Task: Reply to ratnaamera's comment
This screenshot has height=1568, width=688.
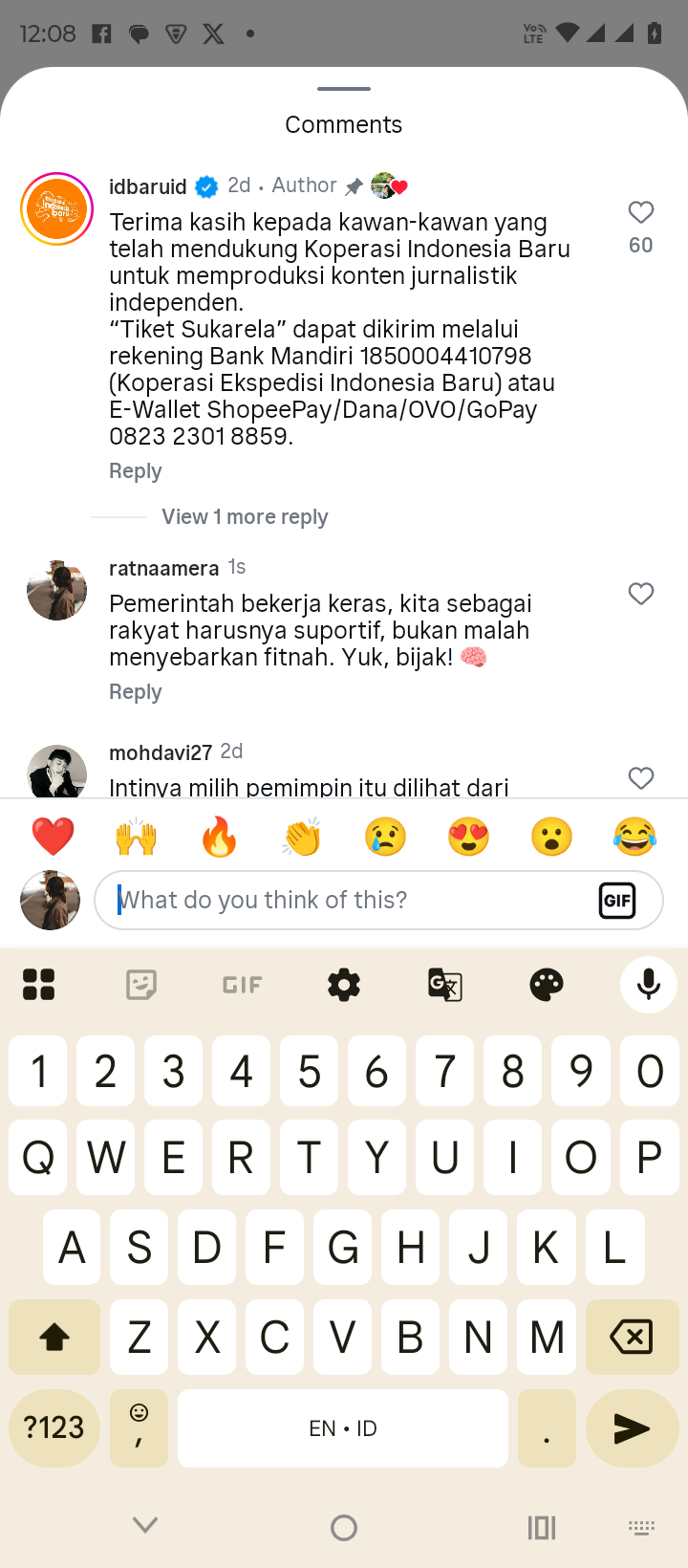Action: [x=135, y=691]
